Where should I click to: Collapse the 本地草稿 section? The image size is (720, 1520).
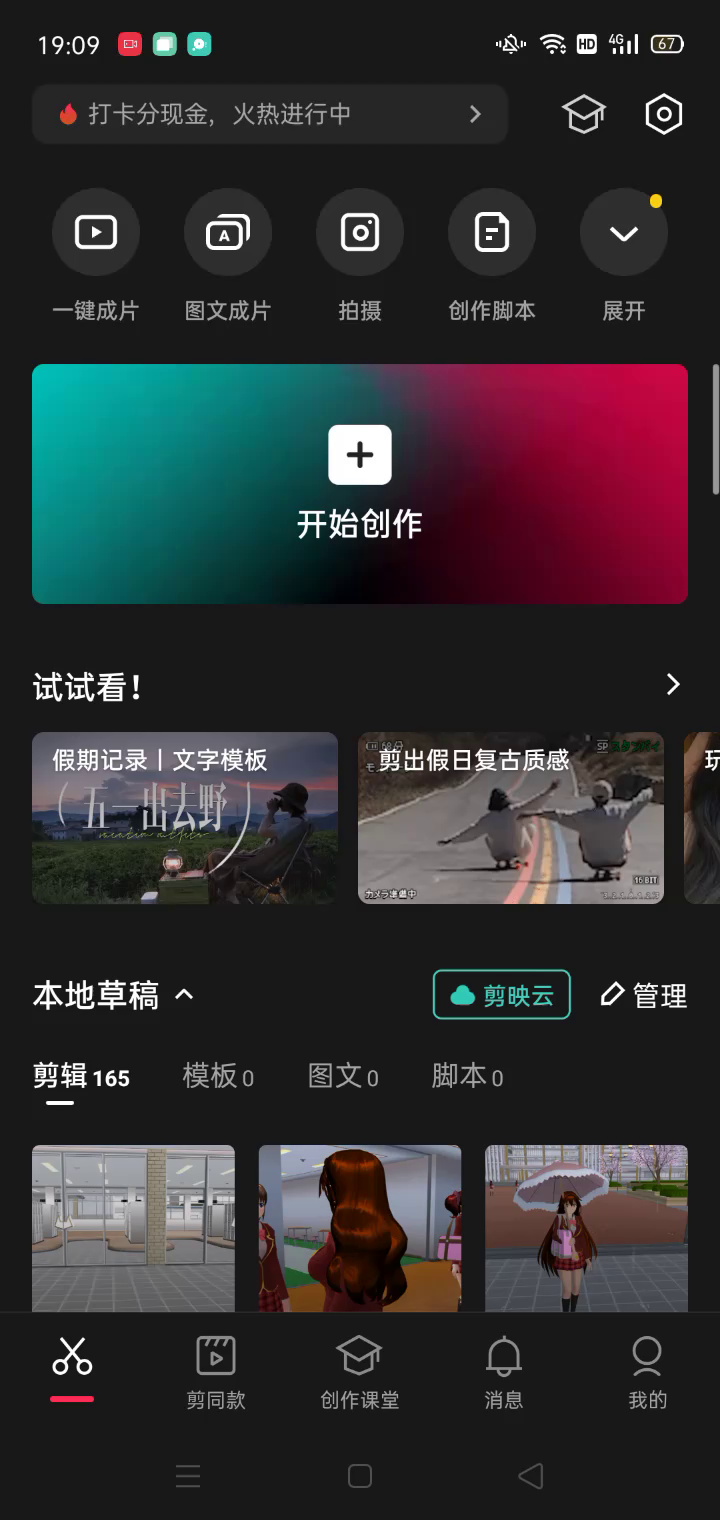click(x=184, y=995)
